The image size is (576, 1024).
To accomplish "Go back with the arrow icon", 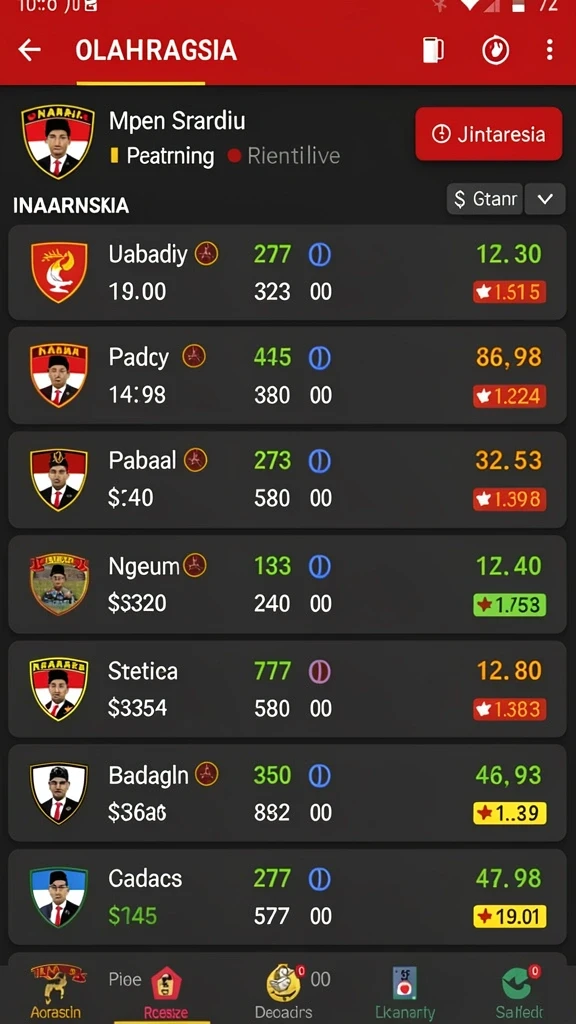I will tap(29, 50).
